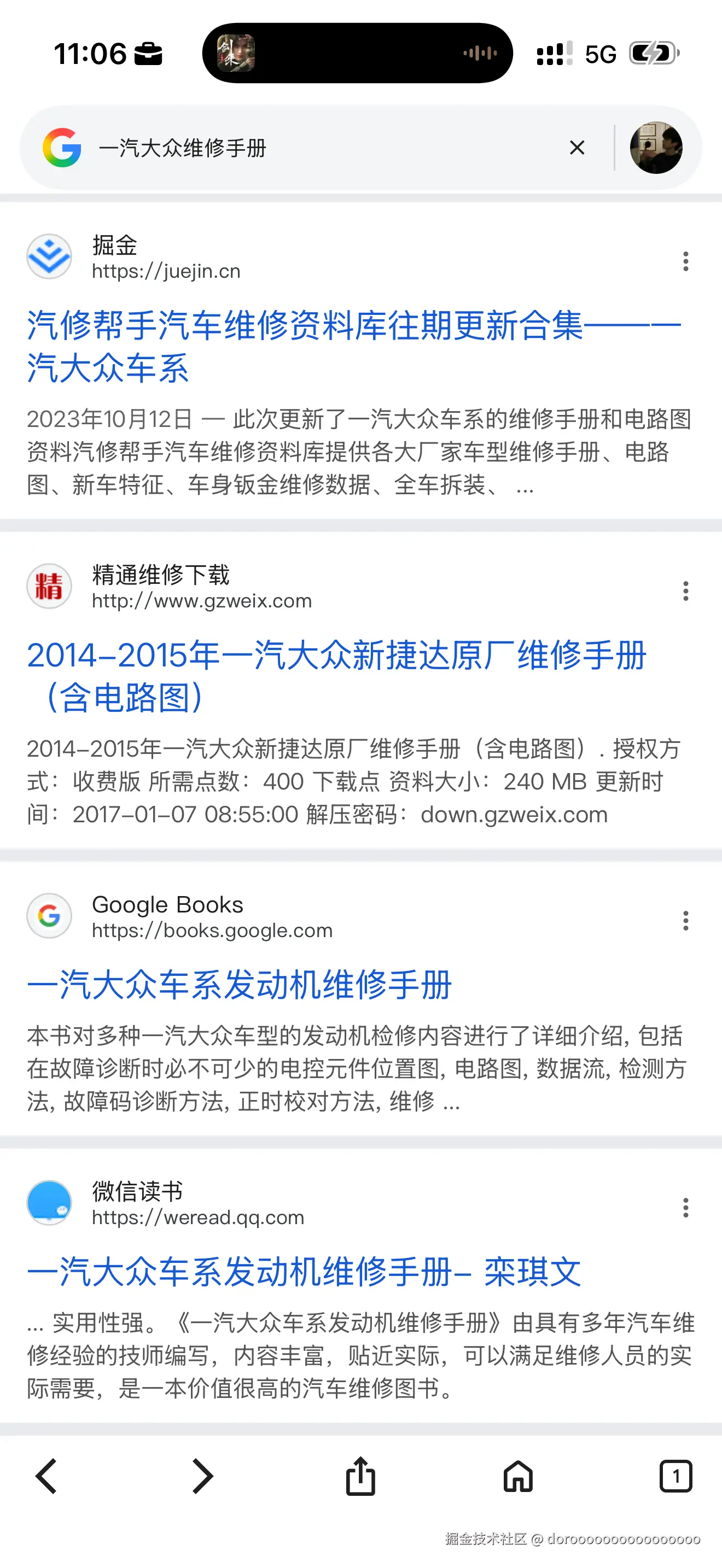Tap the home icon in bottom bar
The width and height of the screenshot is (722, 1568).
[x=517, y=1476]
